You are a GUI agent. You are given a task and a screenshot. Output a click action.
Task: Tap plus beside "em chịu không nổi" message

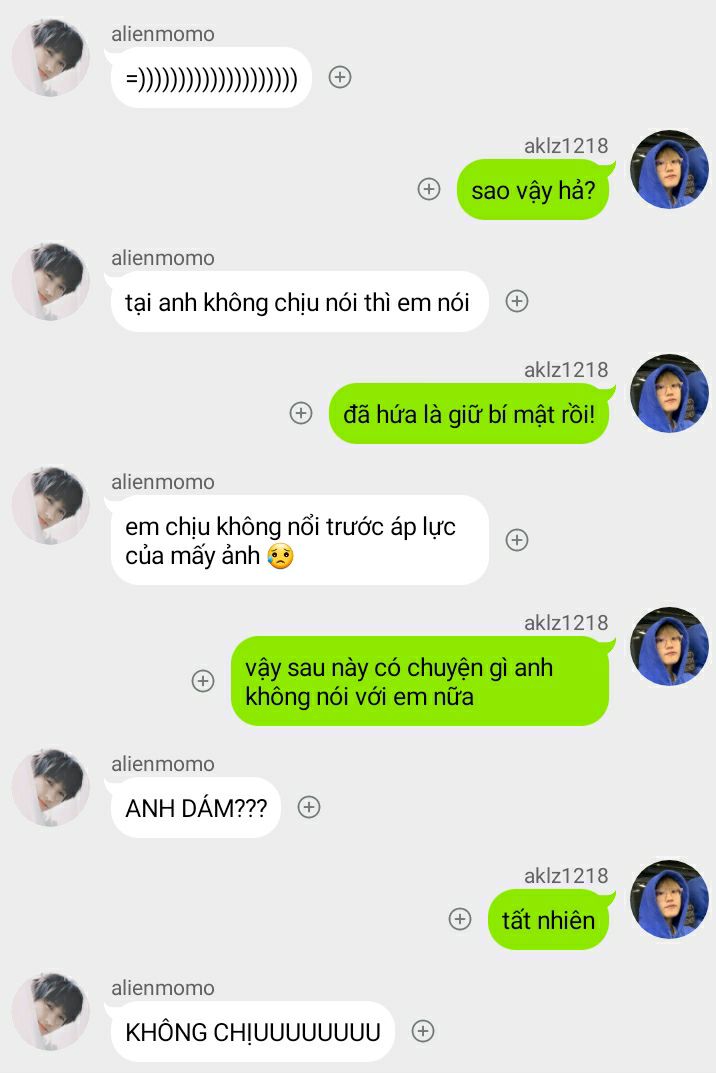point(517,540)
